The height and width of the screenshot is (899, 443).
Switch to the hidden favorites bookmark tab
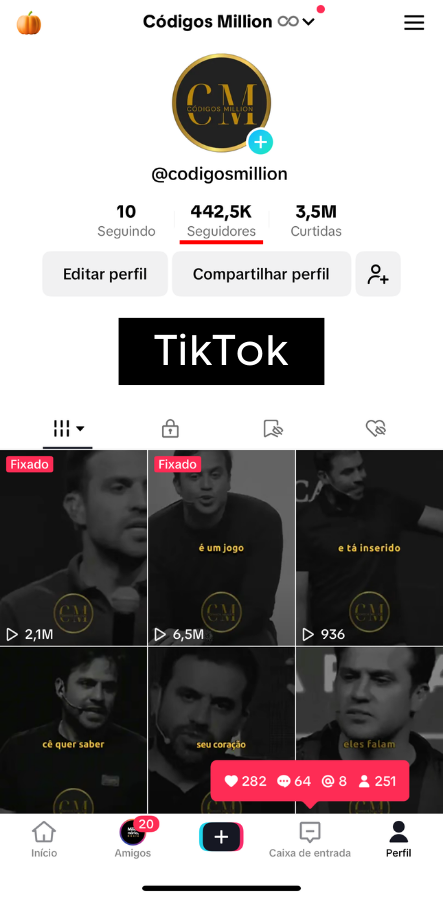[x=273, y=428]
